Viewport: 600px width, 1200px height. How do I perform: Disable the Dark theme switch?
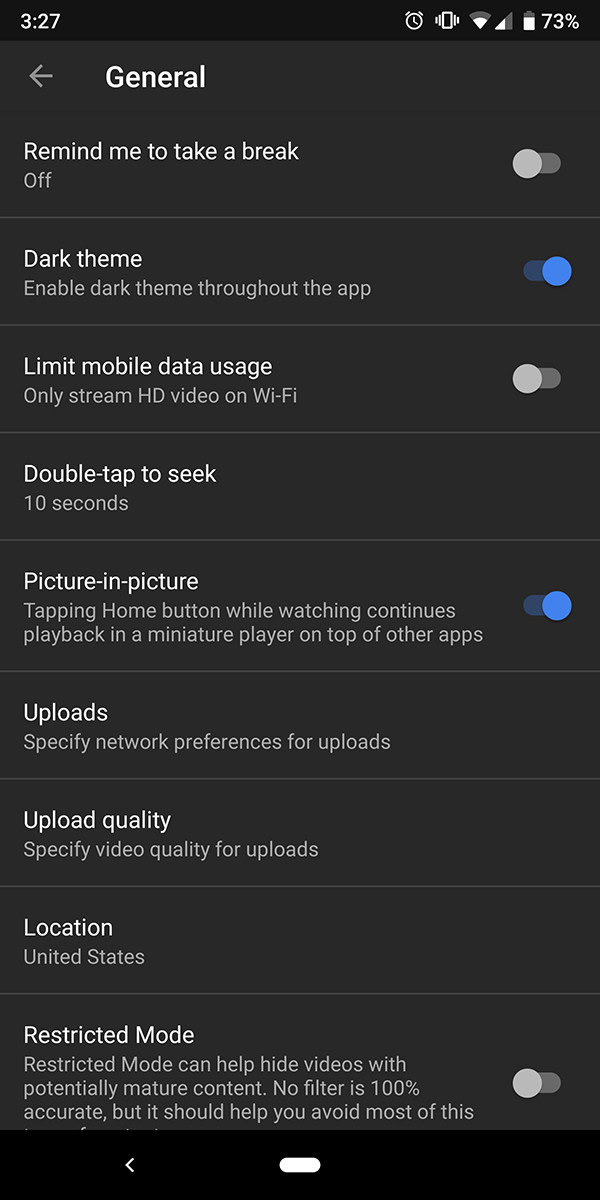coord(547,271)
